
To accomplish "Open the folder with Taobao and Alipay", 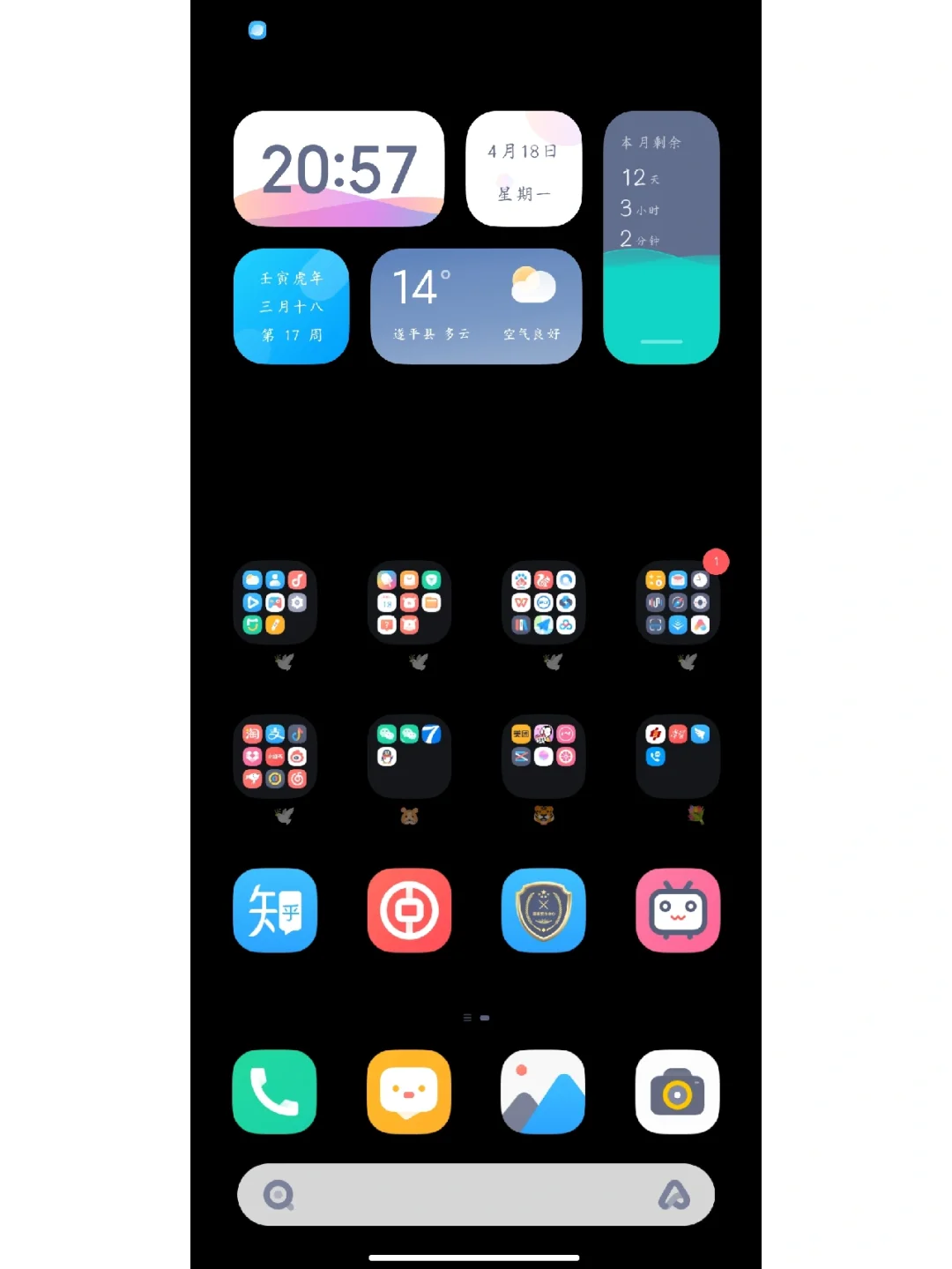I will [x=275, y=757].
